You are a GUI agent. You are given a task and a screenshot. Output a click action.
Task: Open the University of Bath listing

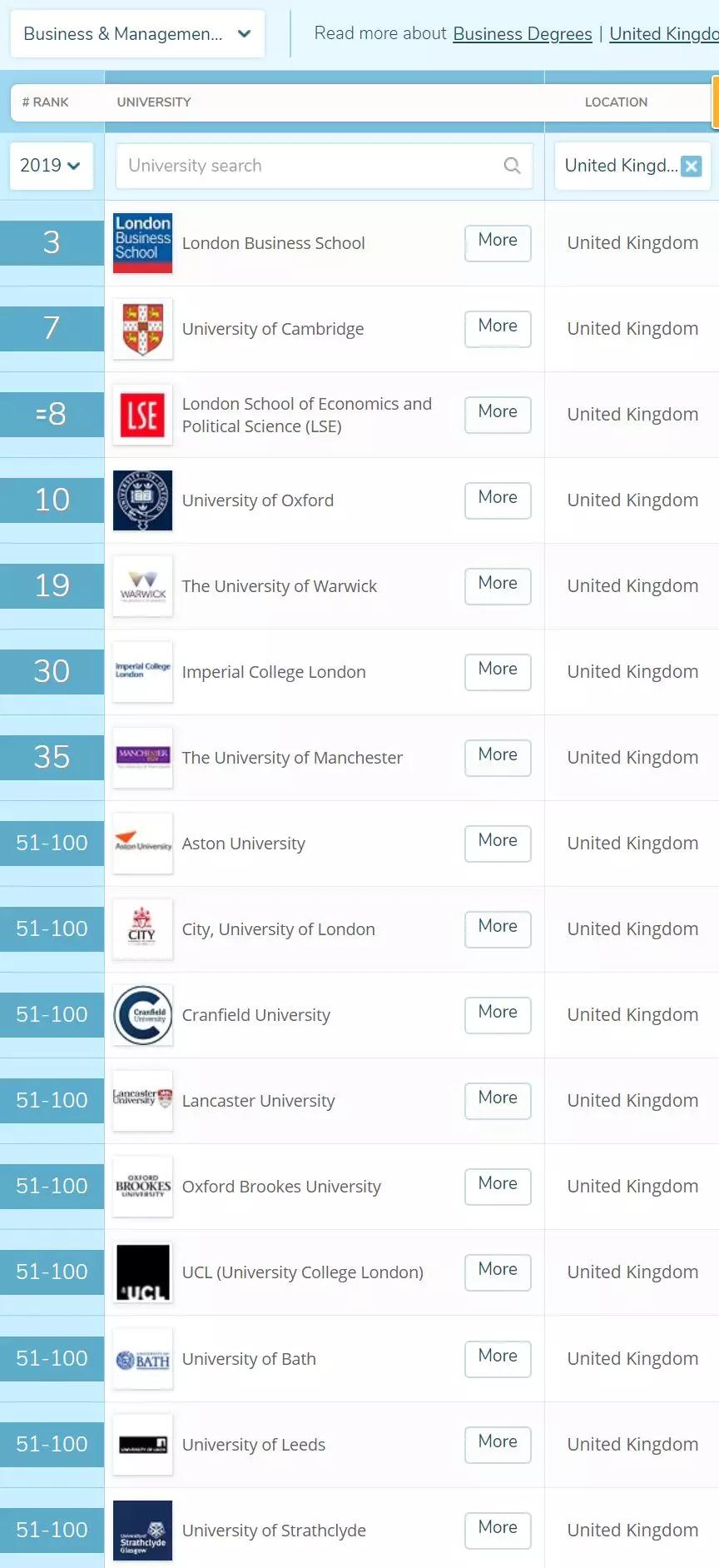(249, 1359)
